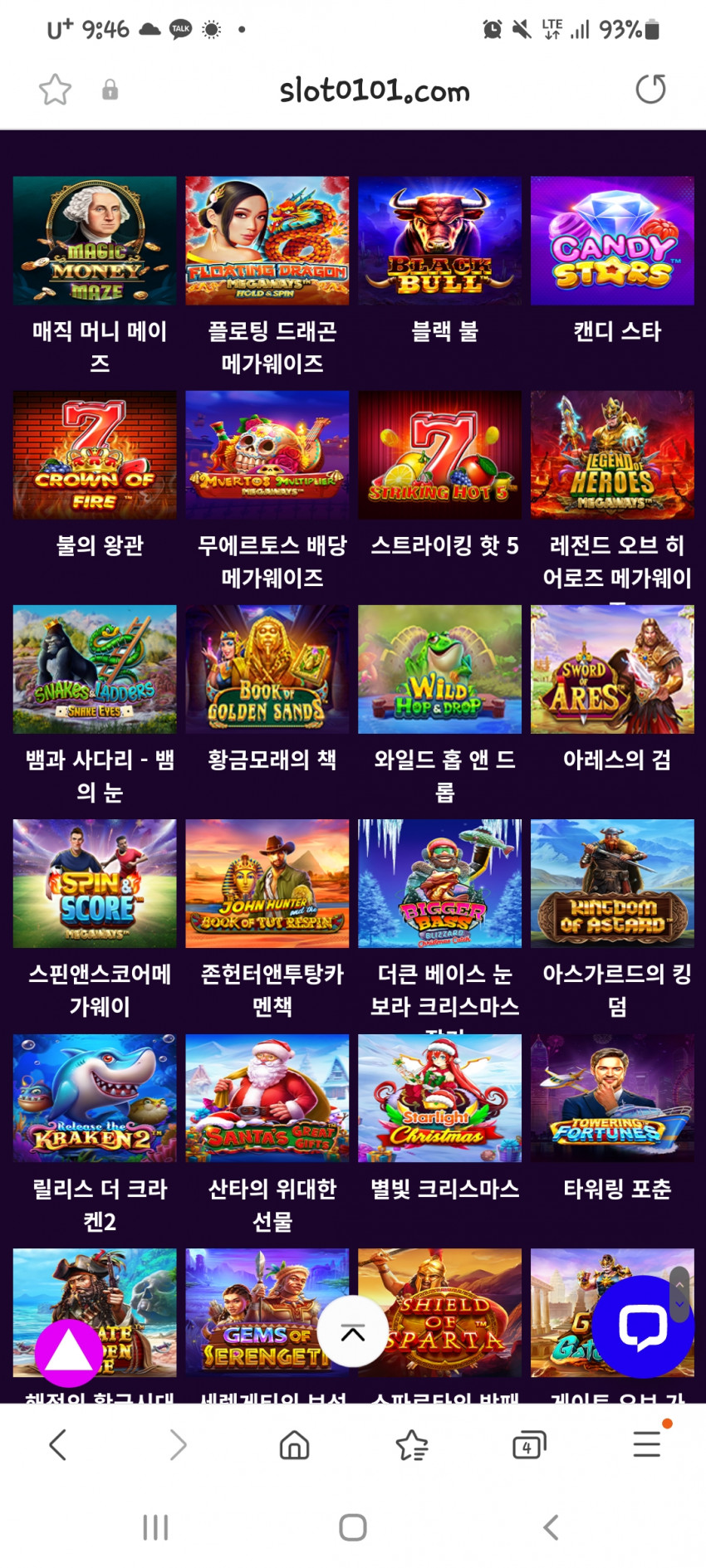This screenshot has width=706, height=1568.
Task: Open the Magic Money Maze game
Action: pyautogui.click(x=95, y=241)
